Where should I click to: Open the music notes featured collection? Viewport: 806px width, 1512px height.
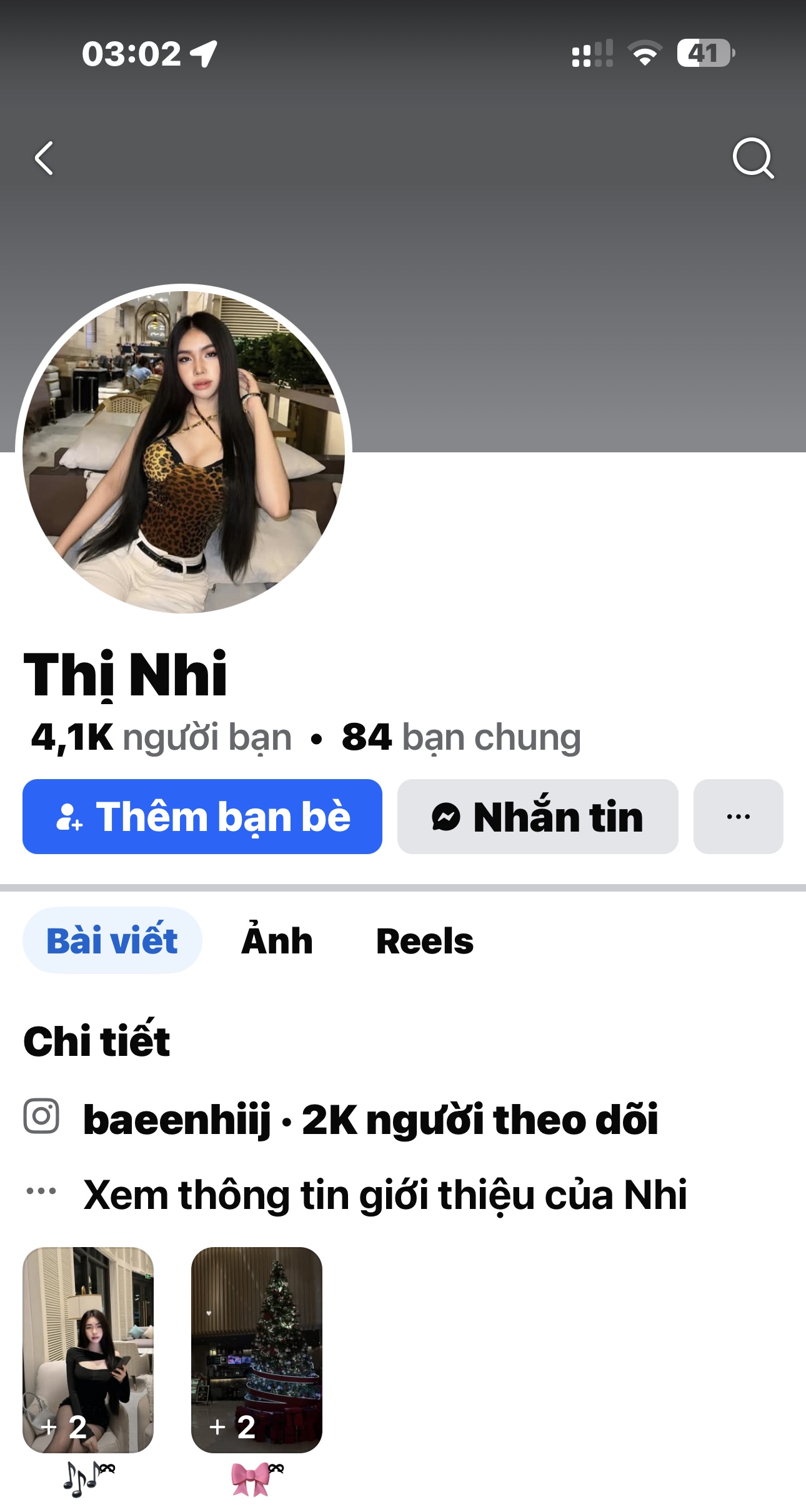[x=88, y=1350]
